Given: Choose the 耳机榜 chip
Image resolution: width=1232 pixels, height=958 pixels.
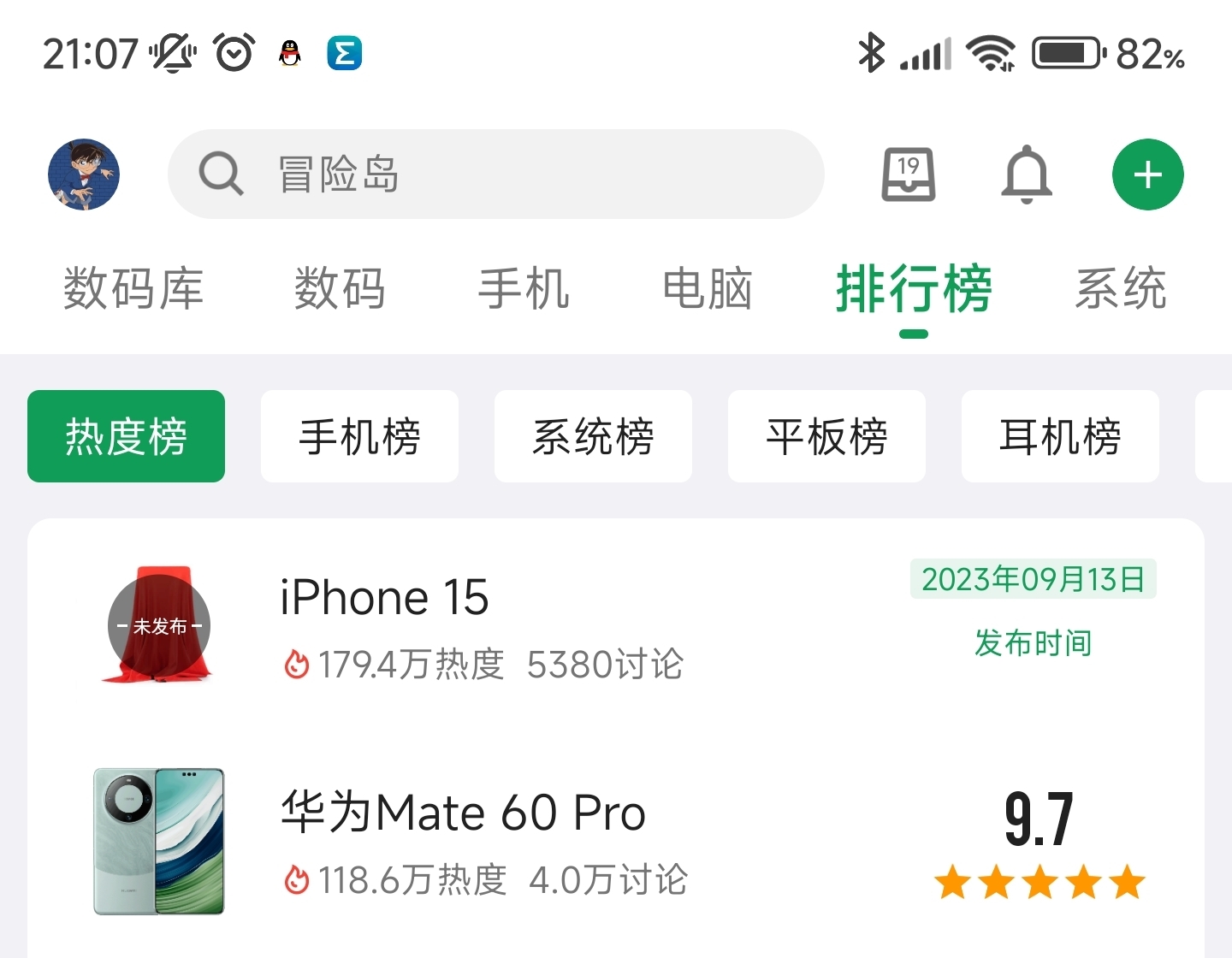Looking at the screenshot, I should coord(1060,436).
